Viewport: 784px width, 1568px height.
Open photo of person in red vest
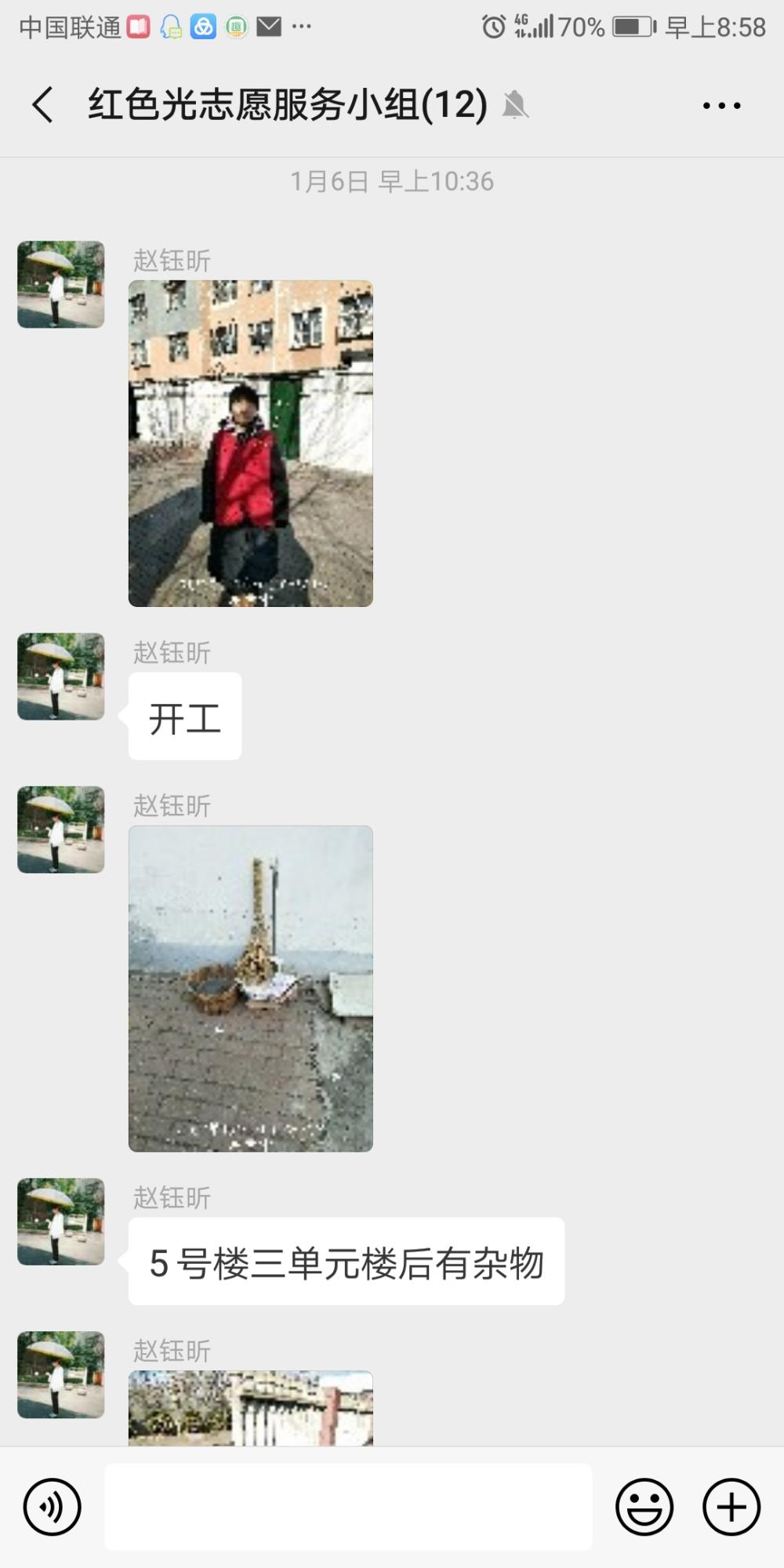[x=251, y=444]
